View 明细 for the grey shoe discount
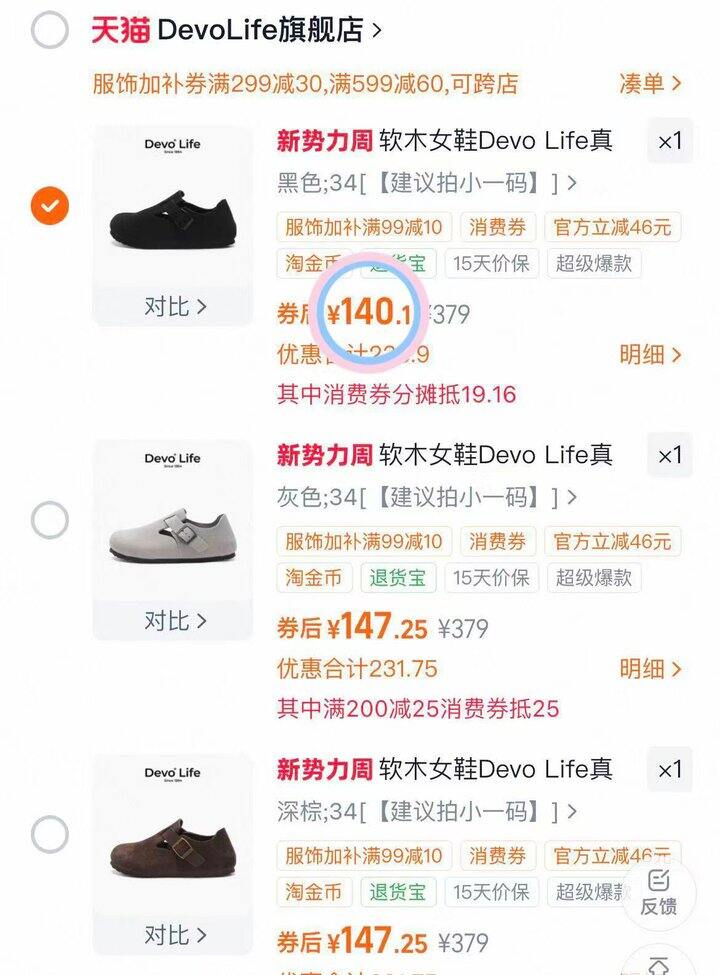720x975 pixels. [x=650, y=669]
